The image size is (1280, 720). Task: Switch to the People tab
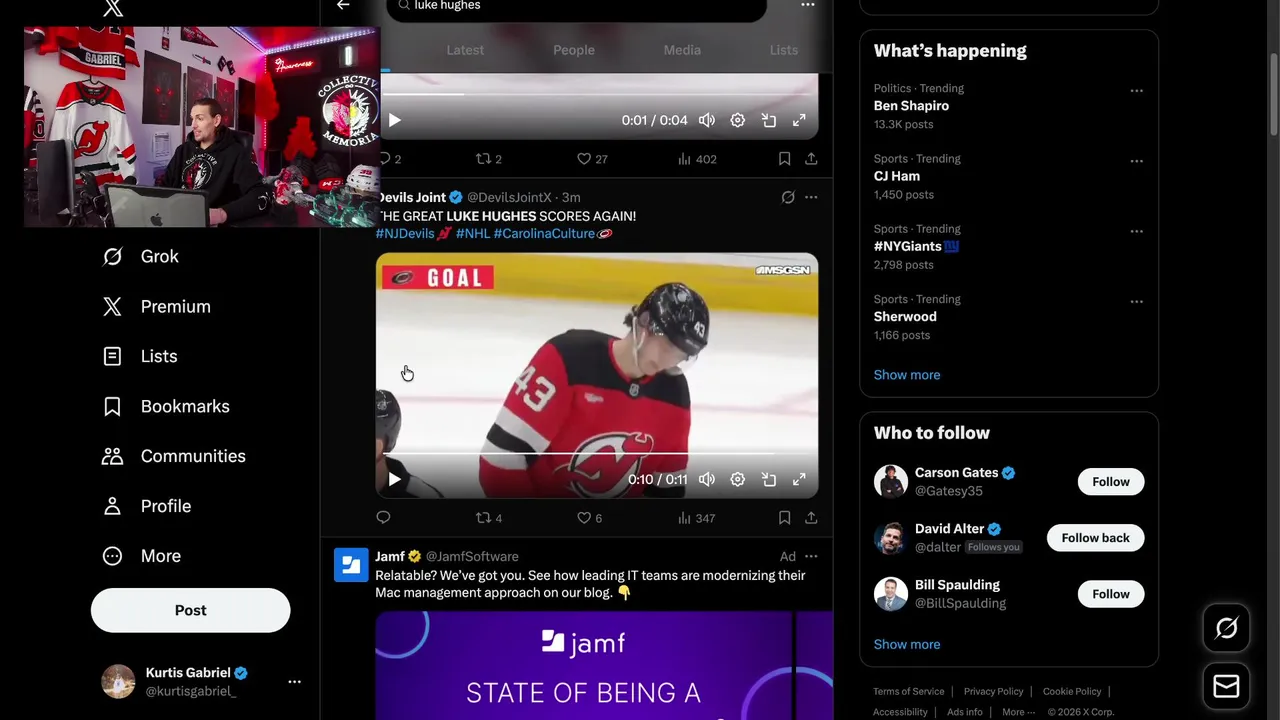[574, 50]
